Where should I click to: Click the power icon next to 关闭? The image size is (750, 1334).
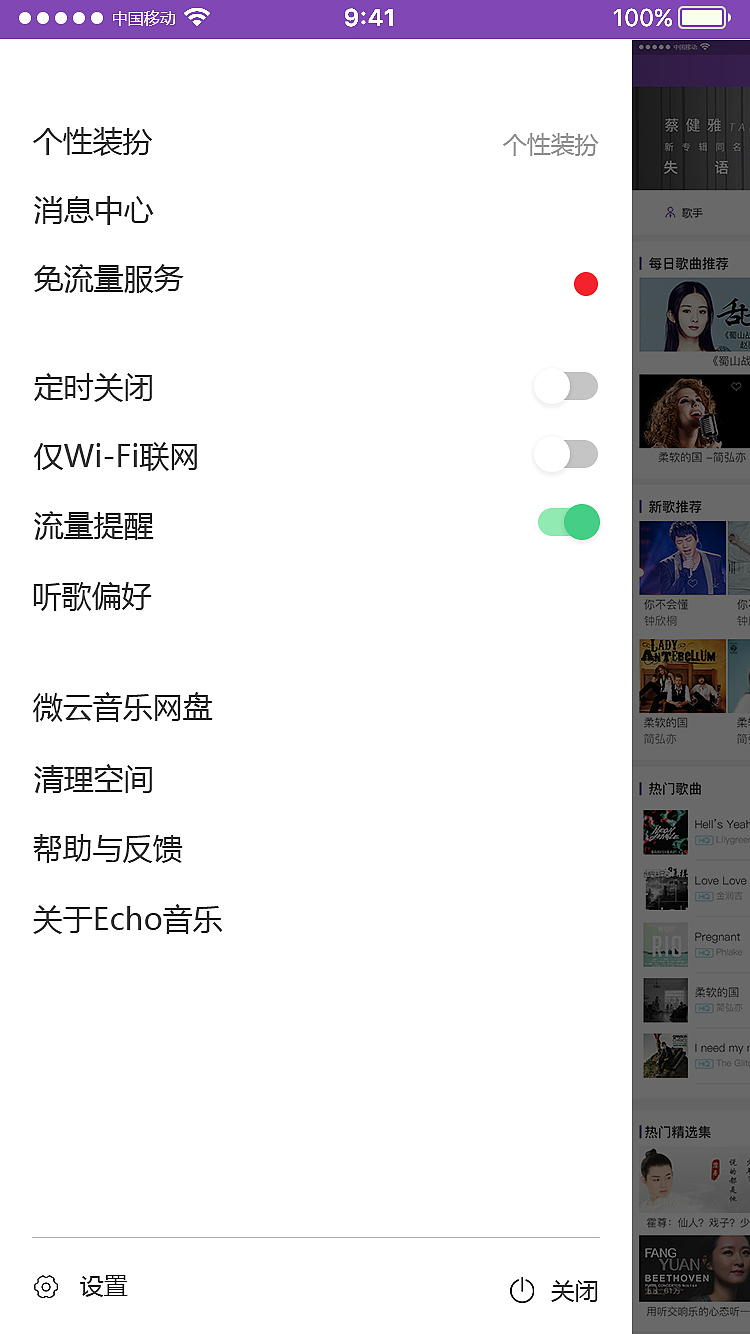pos(521,1290)
